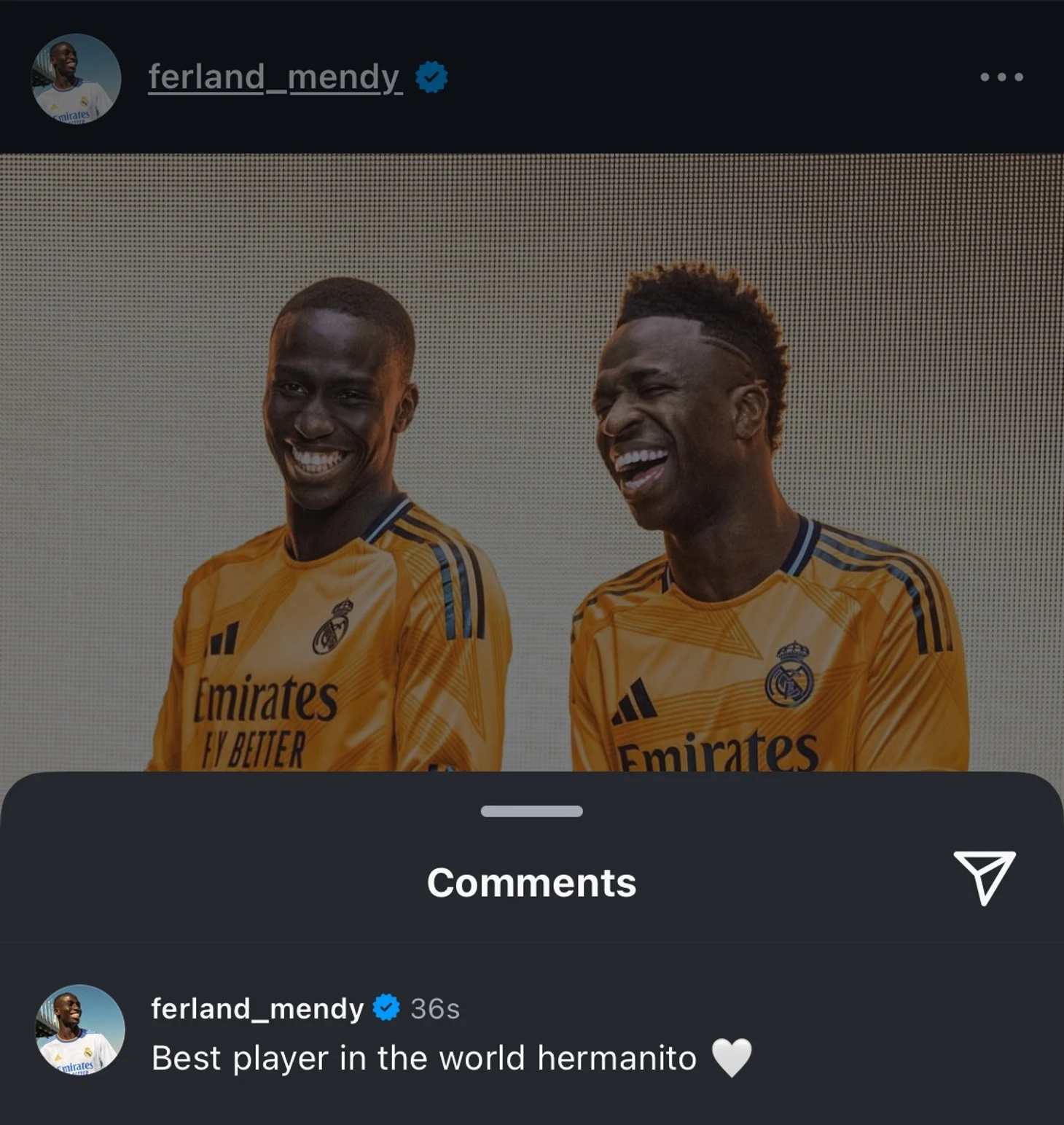Image resolution: width=1064 pixels, height=1125 pixels.
Task: Open the three-dot options menu
Action: [x=1001, y=77]
